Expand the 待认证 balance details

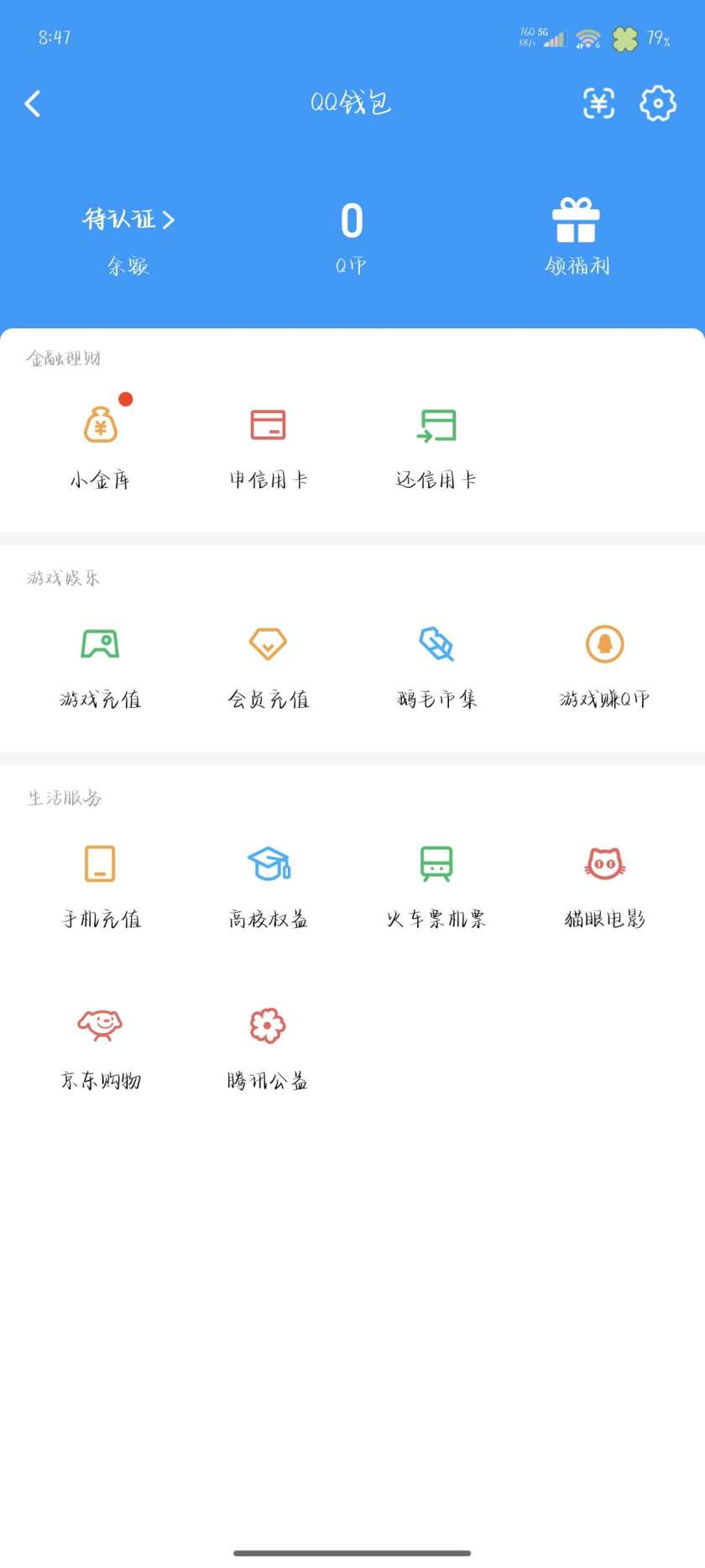[x=128, y=219]
